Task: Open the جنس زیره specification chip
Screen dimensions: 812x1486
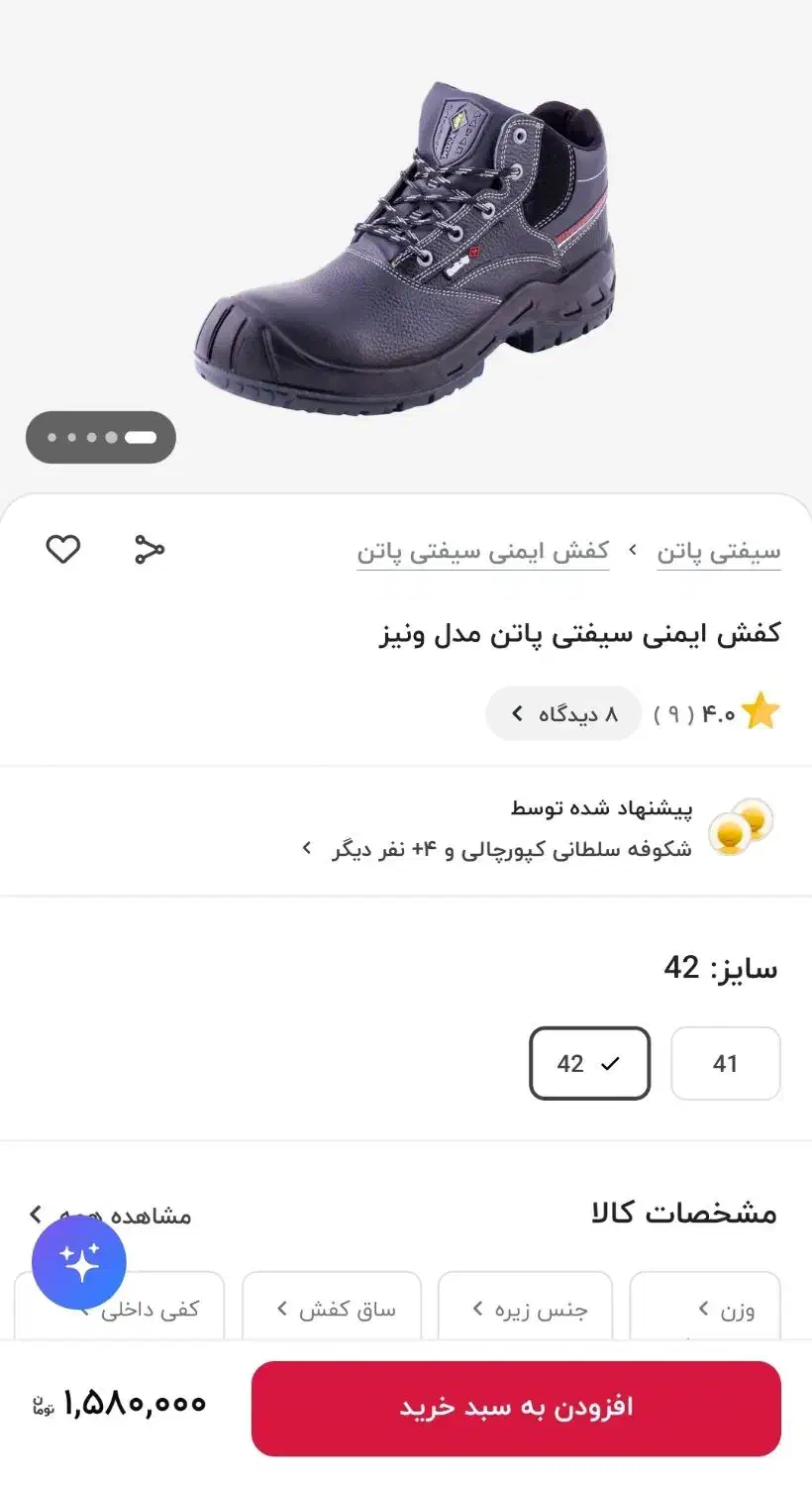Action: (525, 1310)
